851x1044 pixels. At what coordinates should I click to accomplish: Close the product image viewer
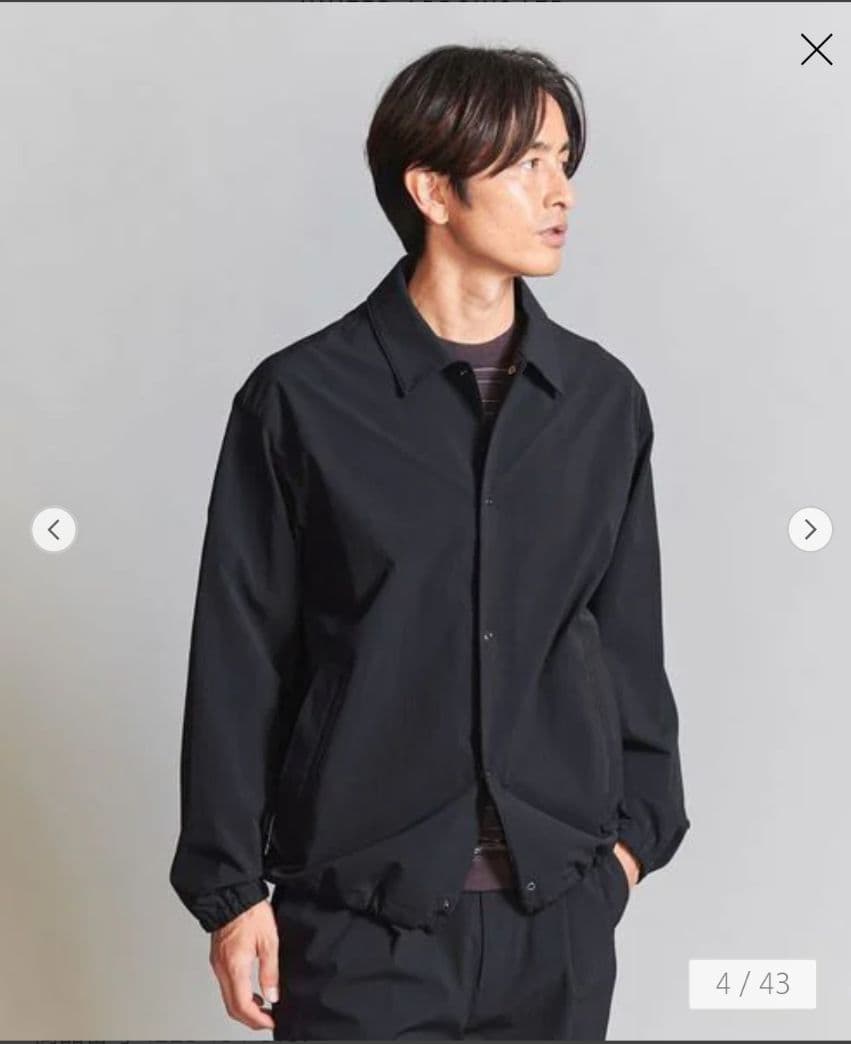point(816,49)
